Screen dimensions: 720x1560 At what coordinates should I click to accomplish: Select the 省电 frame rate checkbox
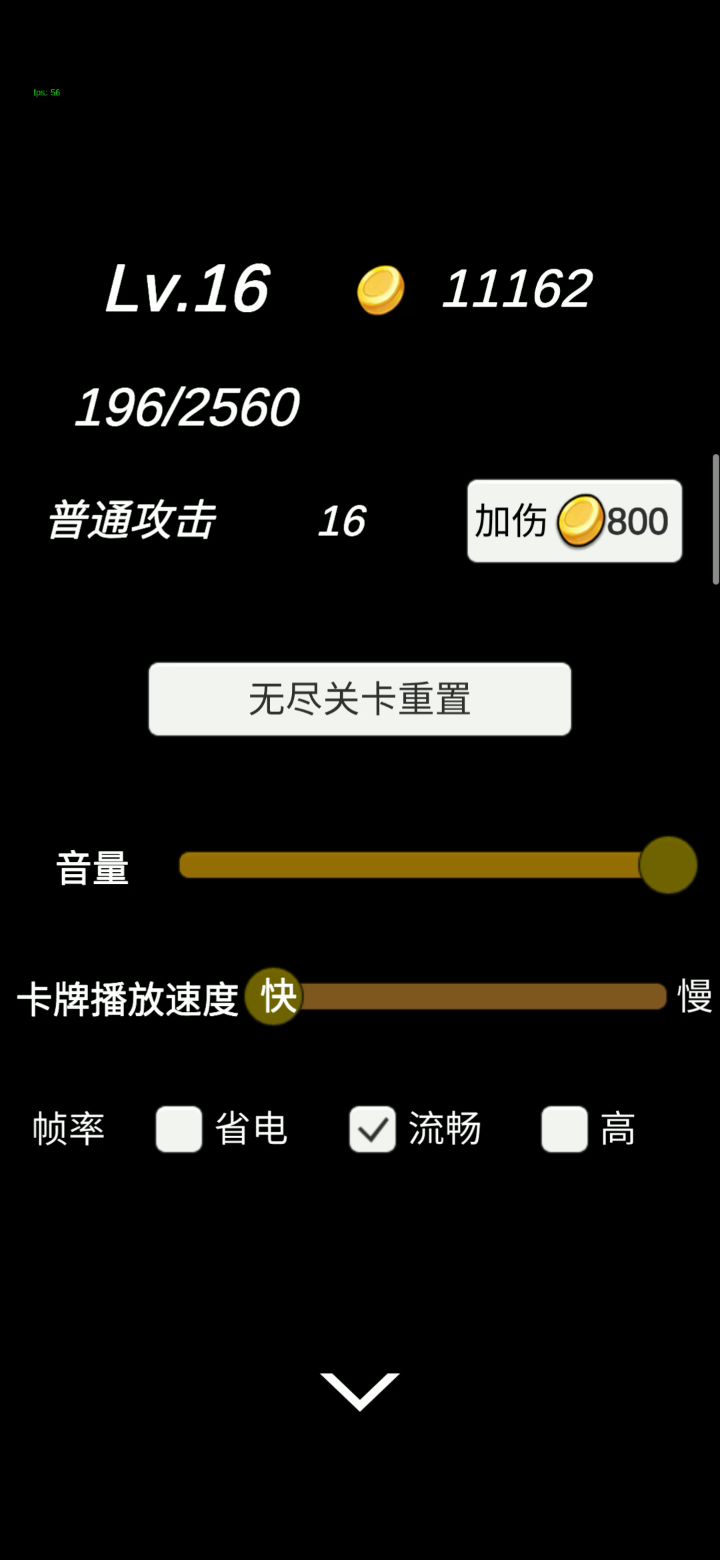pyautogui.click(x=179, y=1129)
